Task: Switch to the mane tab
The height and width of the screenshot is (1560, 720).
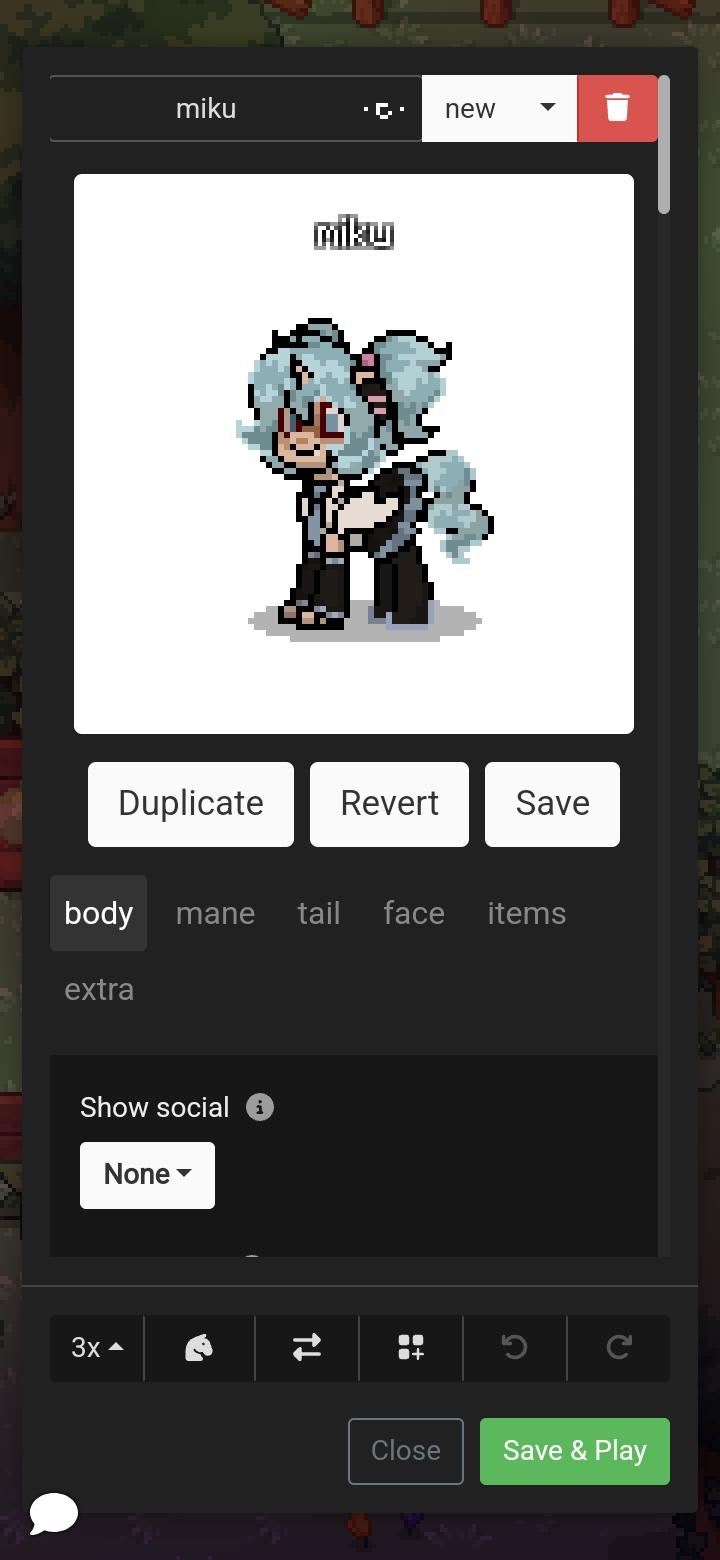Action: coord(215,912)
